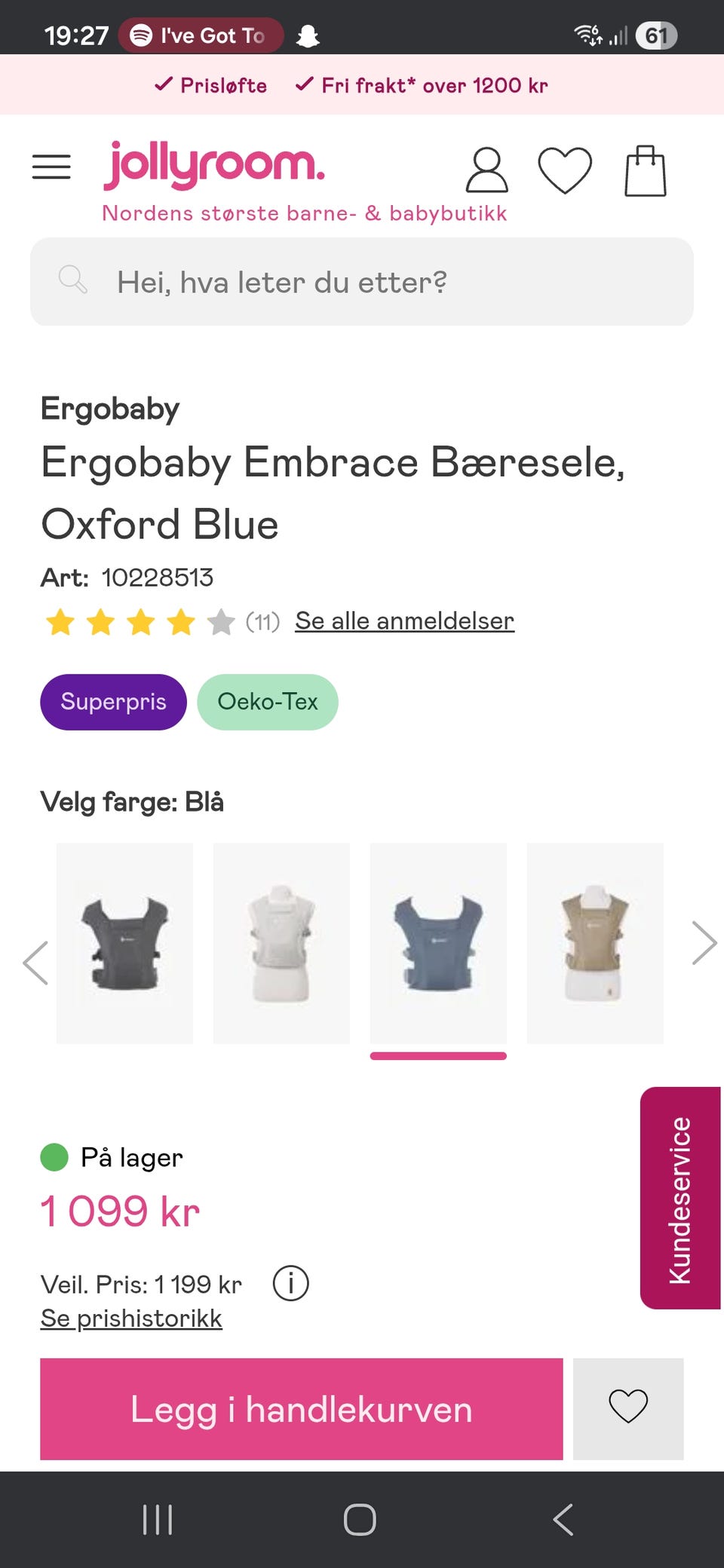Viewport: 724px width, 1568px height.
Task: Click the left arrow on color carousel
Action: click(x=35, y=962)
